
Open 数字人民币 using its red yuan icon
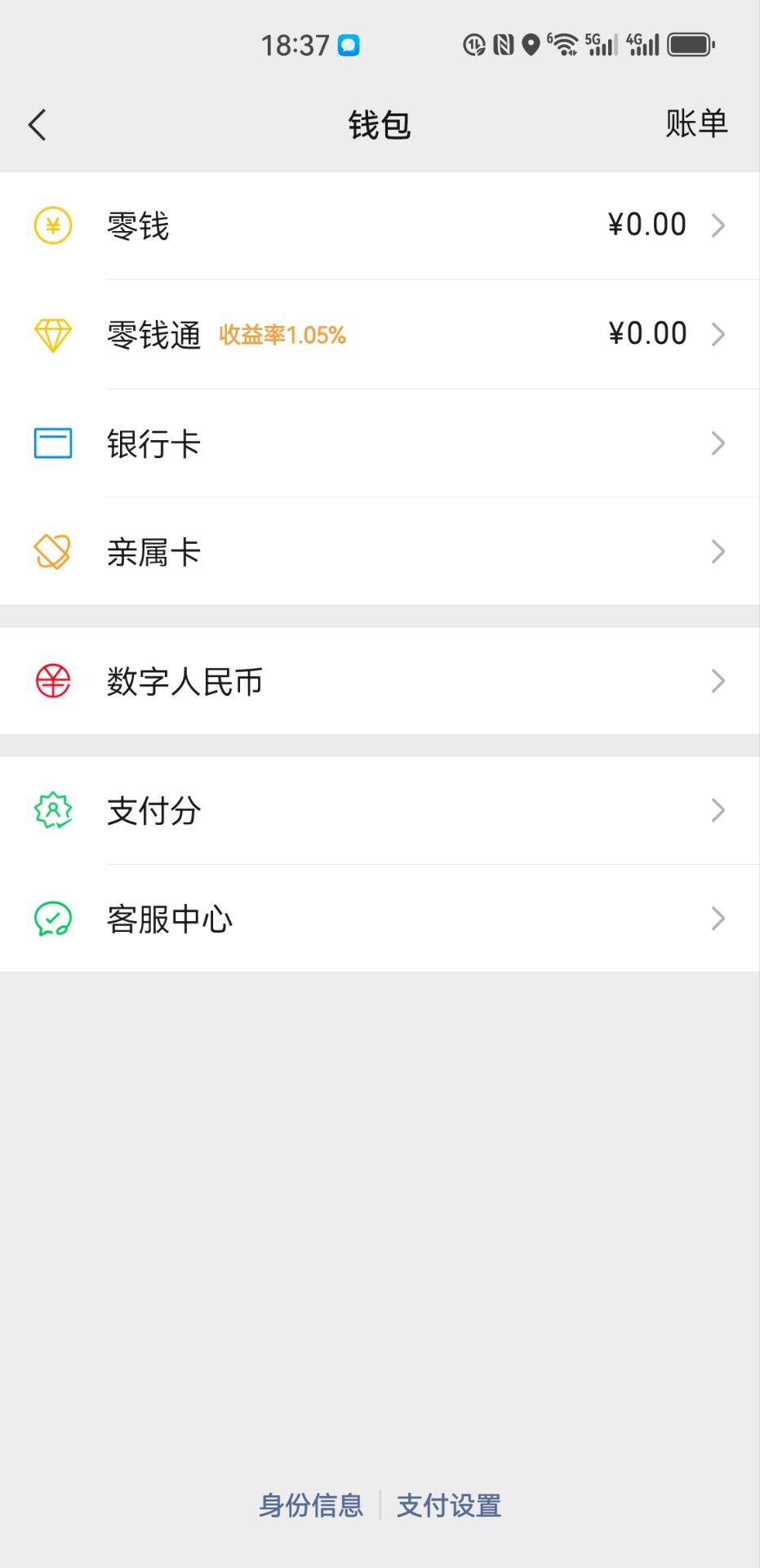52,680
